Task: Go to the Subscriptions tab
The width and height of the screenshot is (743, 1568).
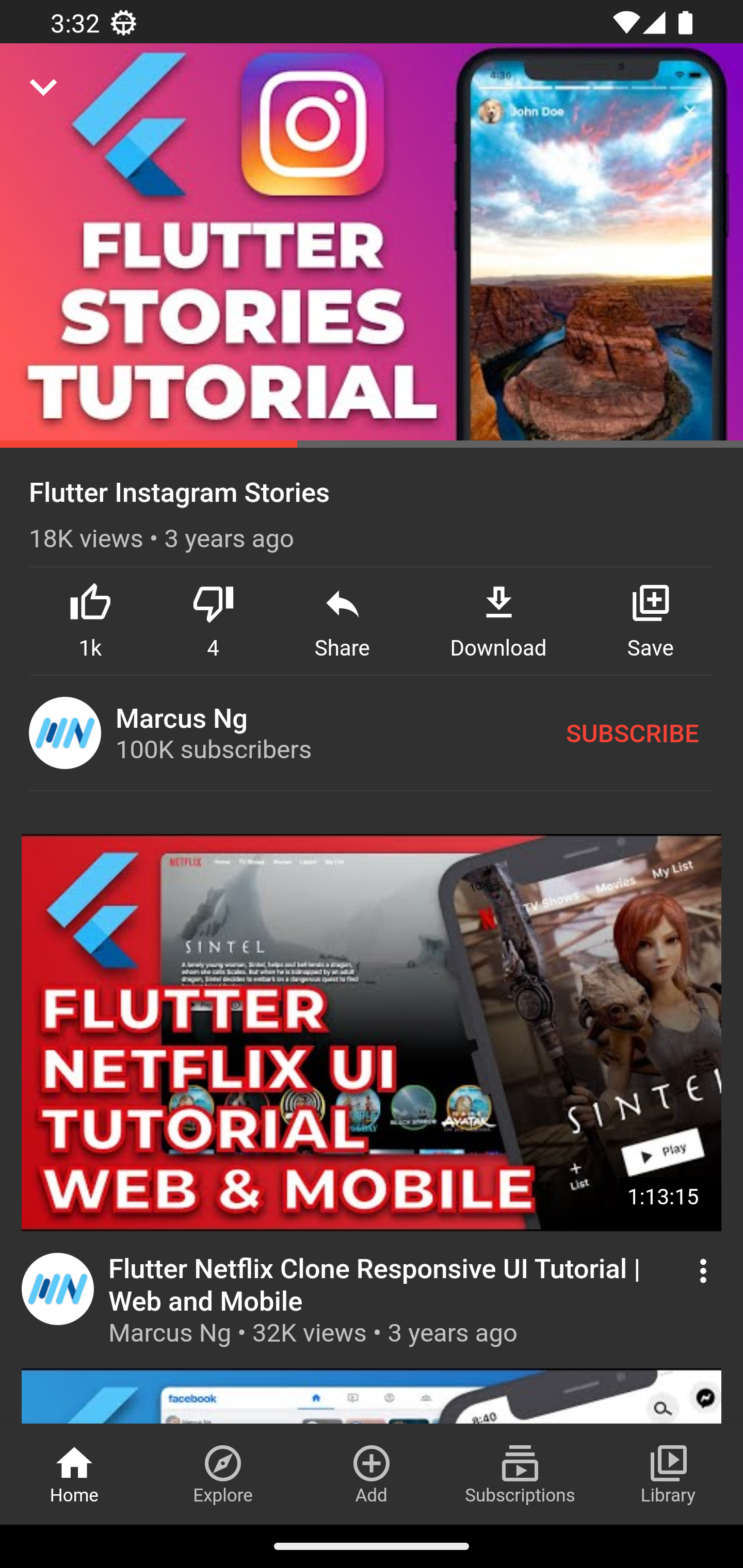Action: (x=520, y=1474)
